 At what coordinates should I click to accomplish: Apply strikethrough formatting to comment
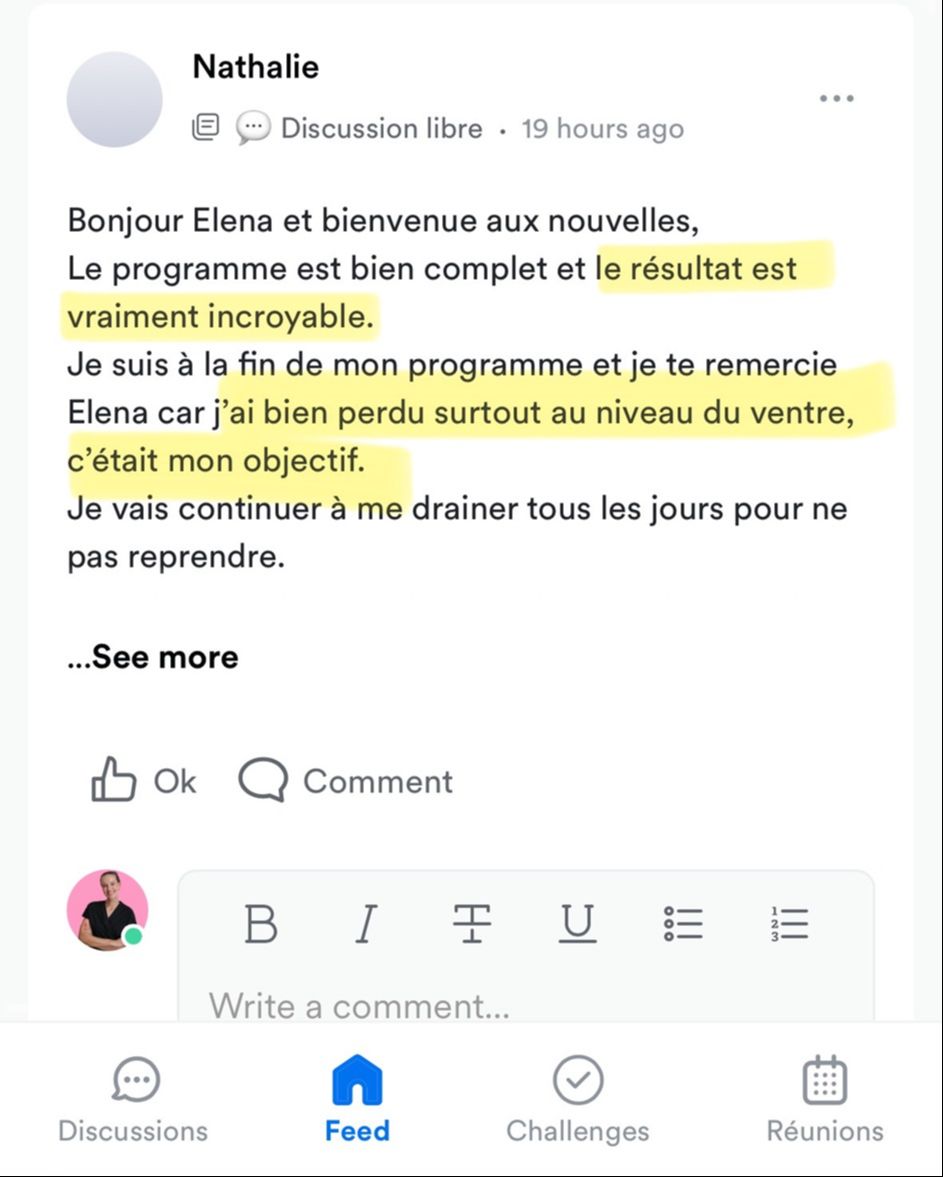click(x=471, y=924)
